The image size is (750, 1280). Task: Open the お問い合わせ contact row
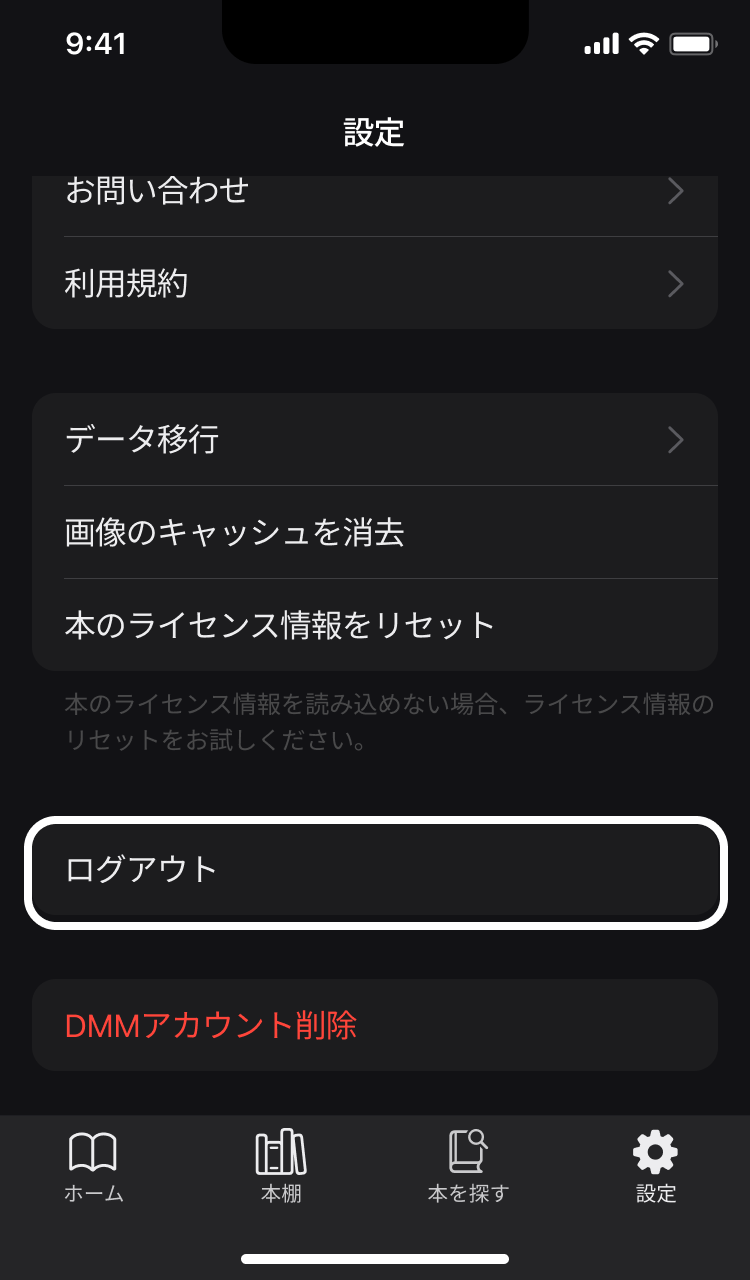(x=375, y=196)
